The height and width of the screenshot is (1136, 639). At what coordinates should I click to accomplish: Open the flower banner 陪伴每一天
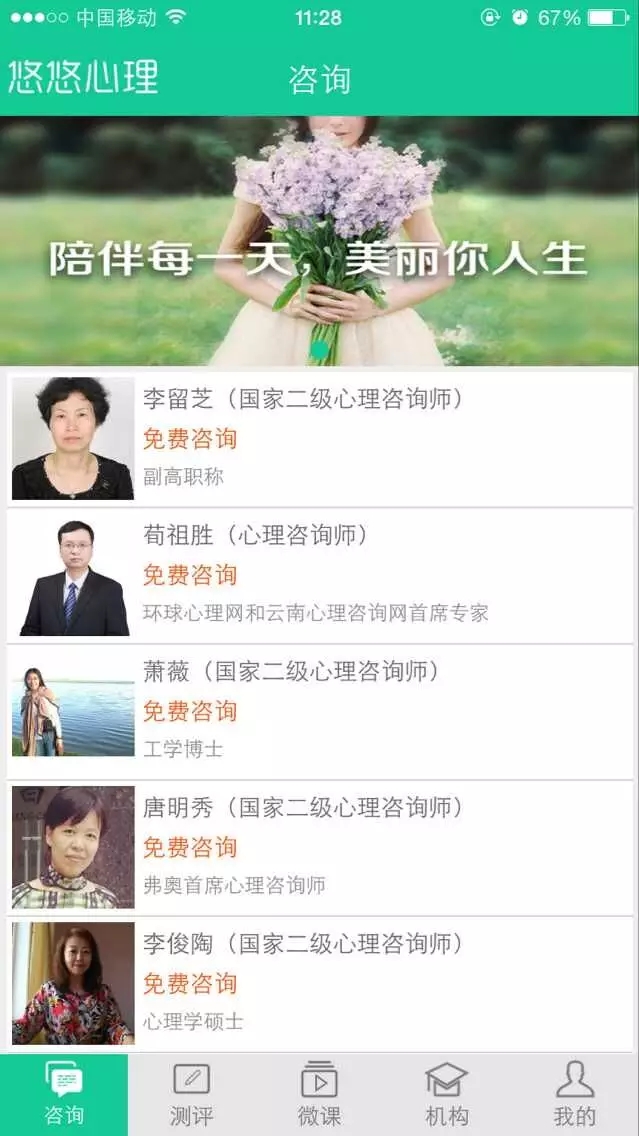(x=319, y=241)
